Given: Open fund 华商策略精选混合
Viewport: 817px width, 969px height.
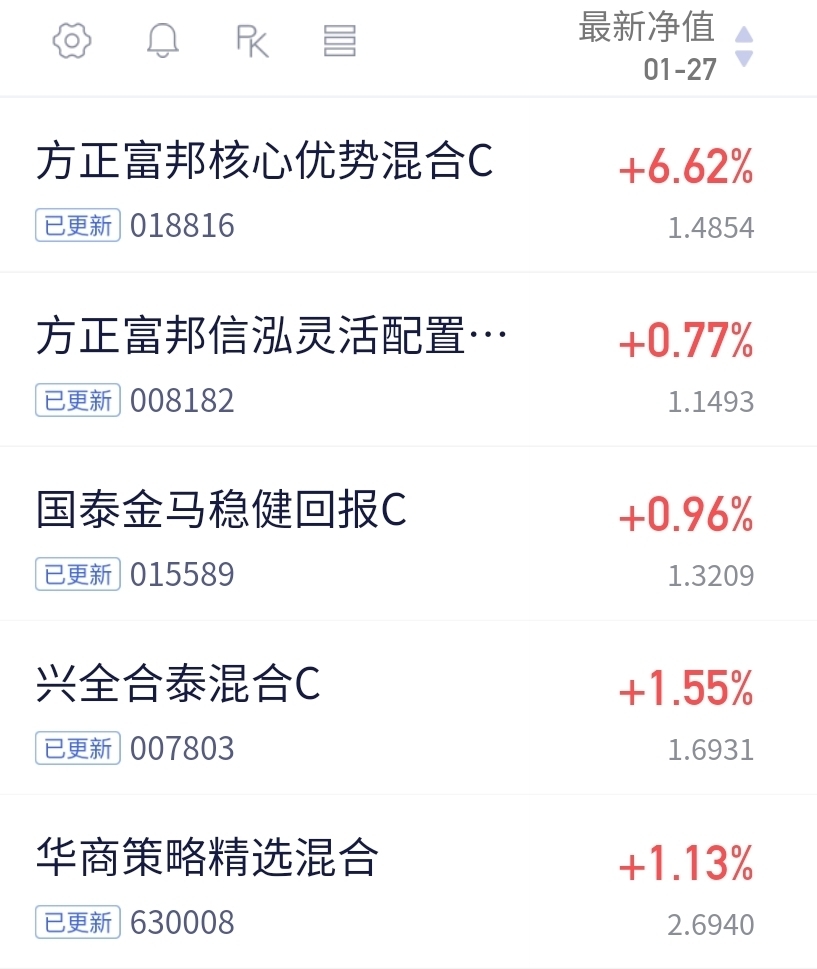Looking at the screenshot, I should point(408,882).
